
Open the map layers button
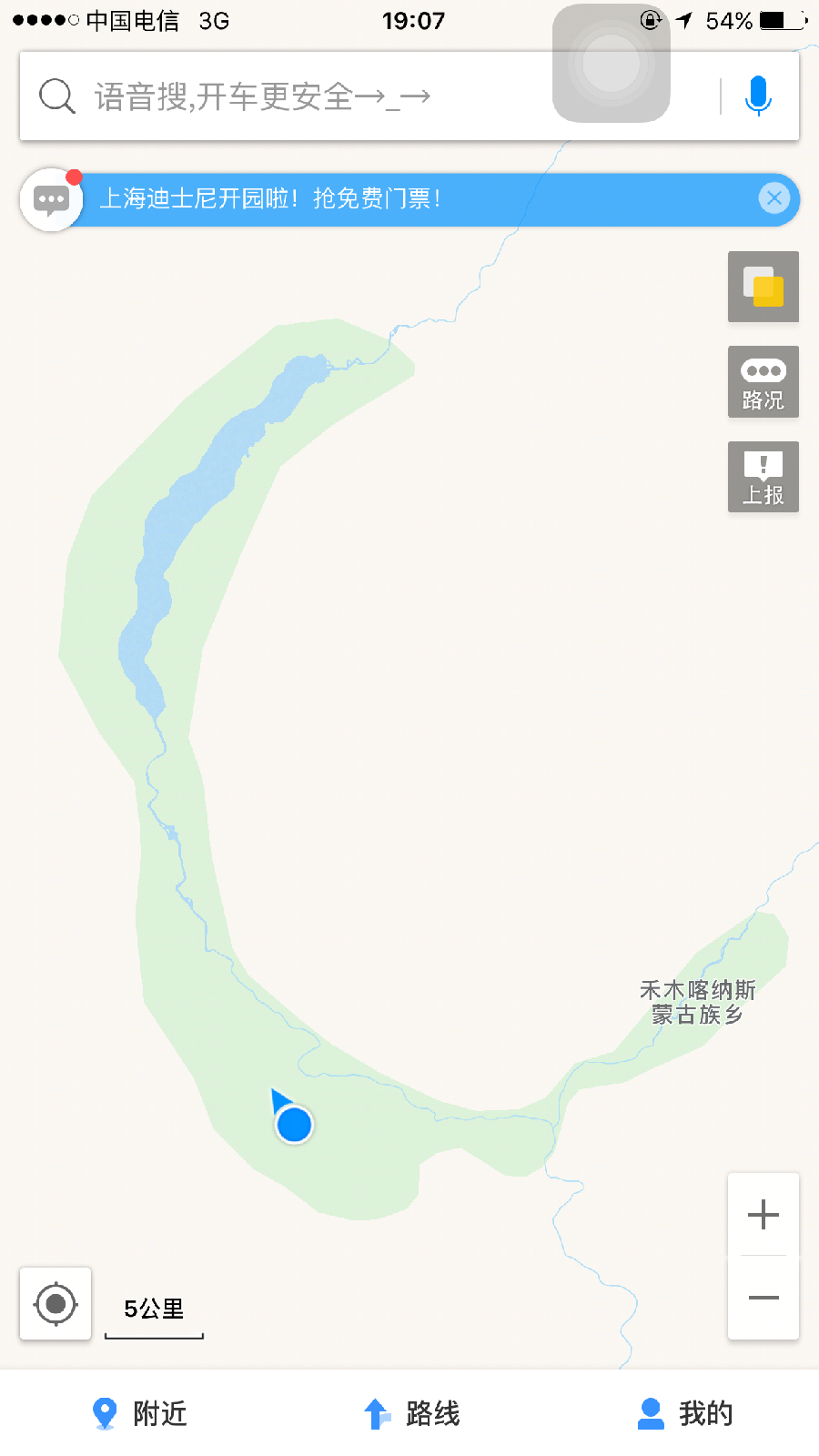click(x=763, y=287)
